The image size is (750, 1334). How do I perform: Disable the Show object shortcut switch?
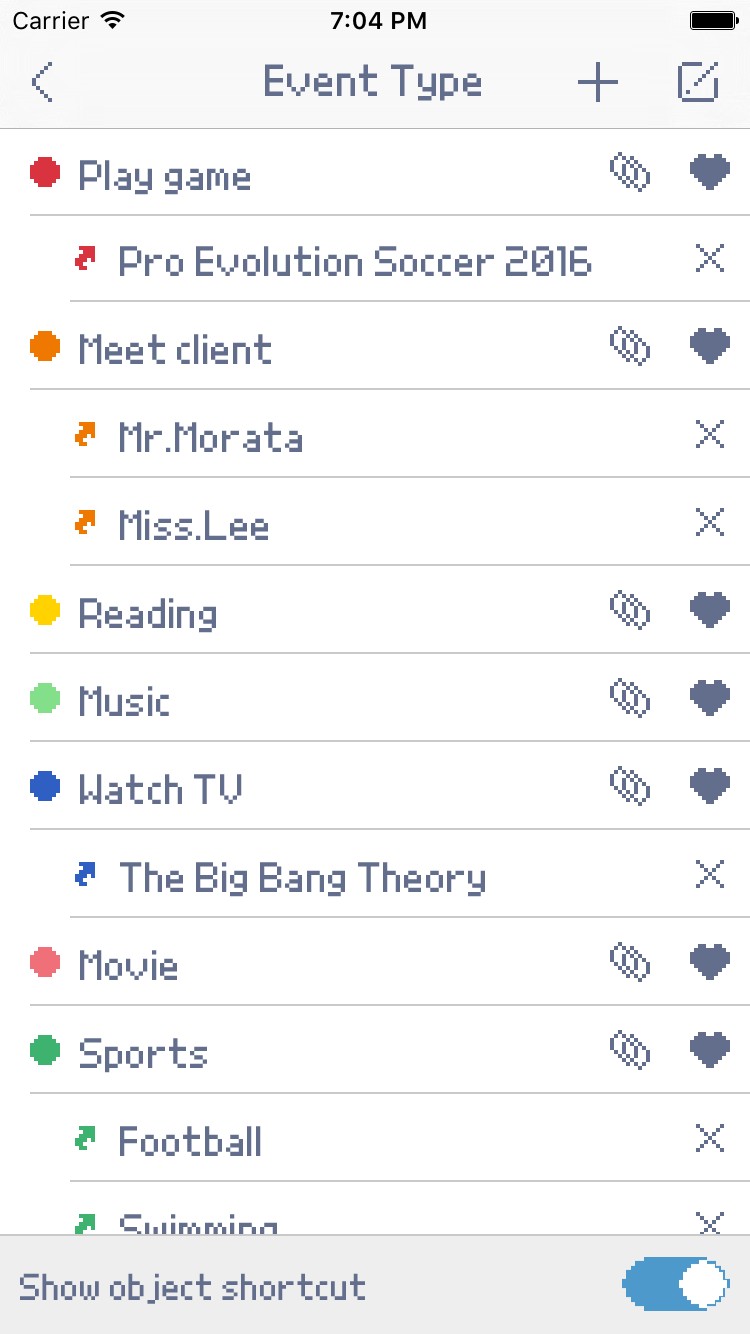pos(676,1285)
